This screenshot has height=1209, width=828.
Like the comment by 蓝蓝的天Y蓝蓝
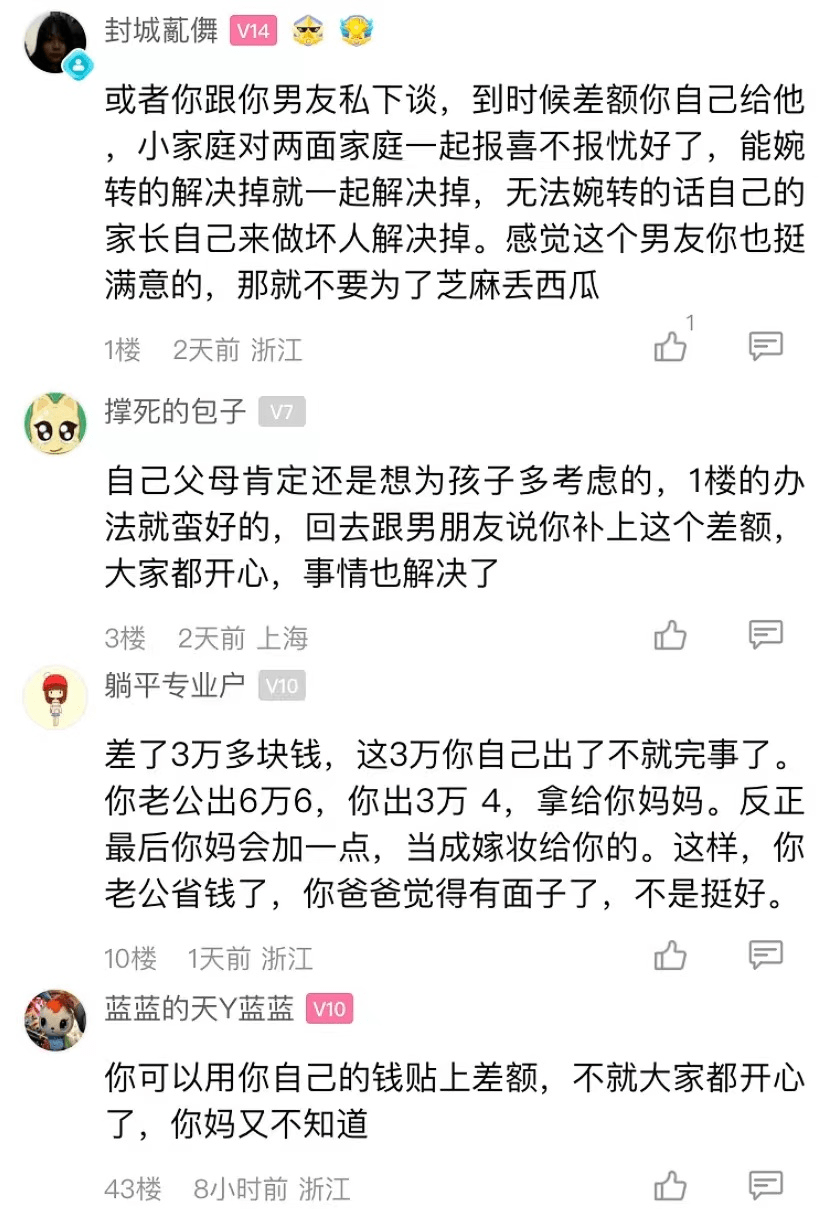(671, 1187)
